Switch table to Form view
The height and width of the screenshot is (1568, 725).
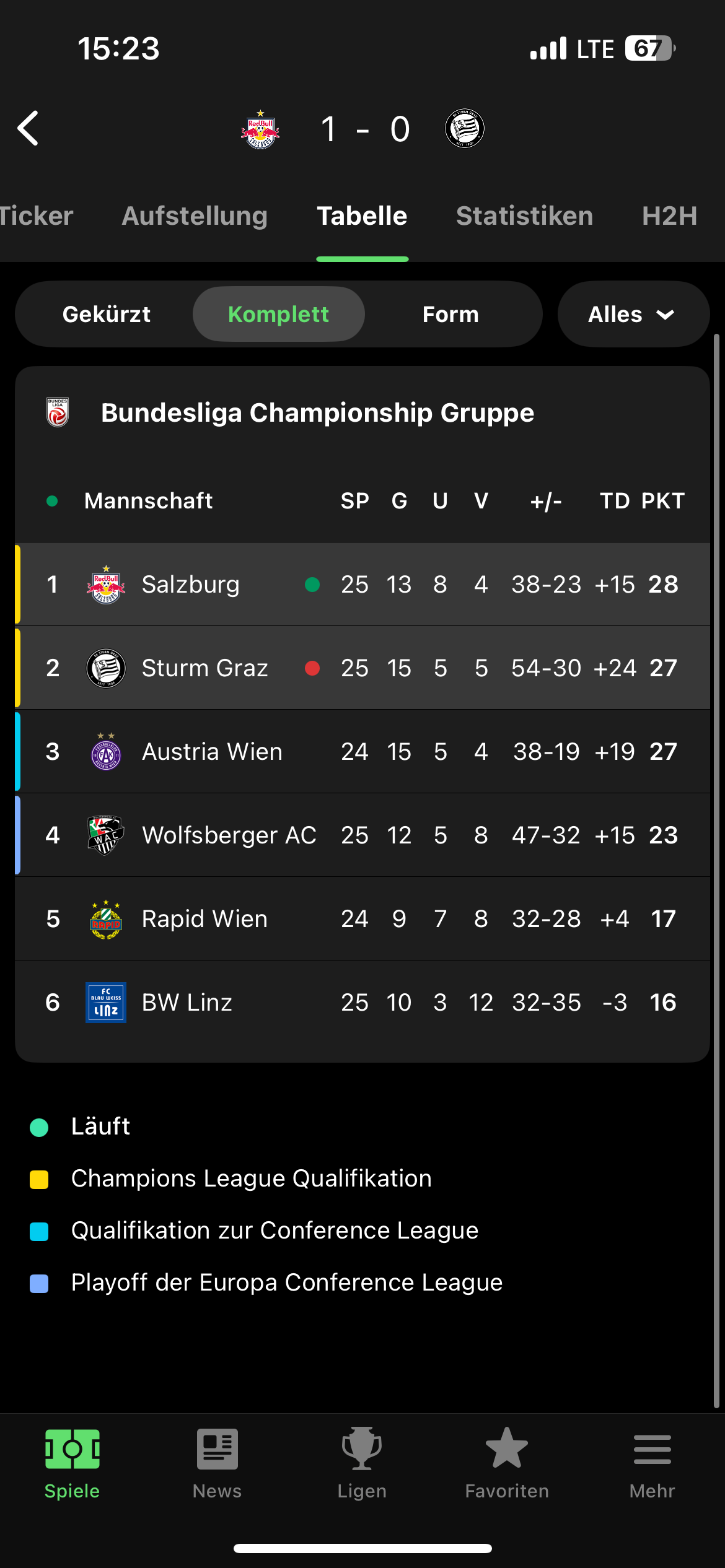pos(450,315)
